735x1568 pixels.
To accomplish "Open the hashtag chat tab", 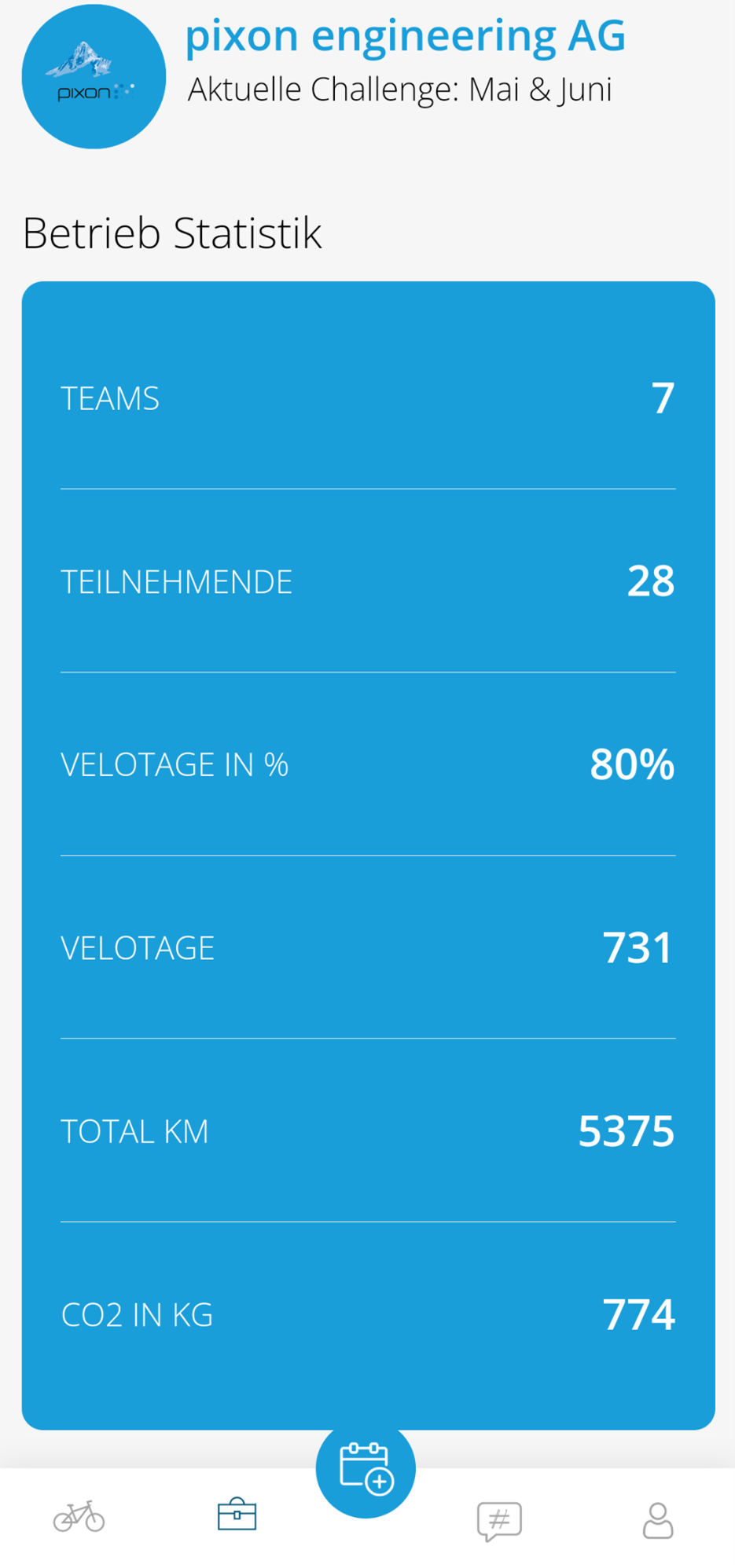I will [x=499, y=1520].
